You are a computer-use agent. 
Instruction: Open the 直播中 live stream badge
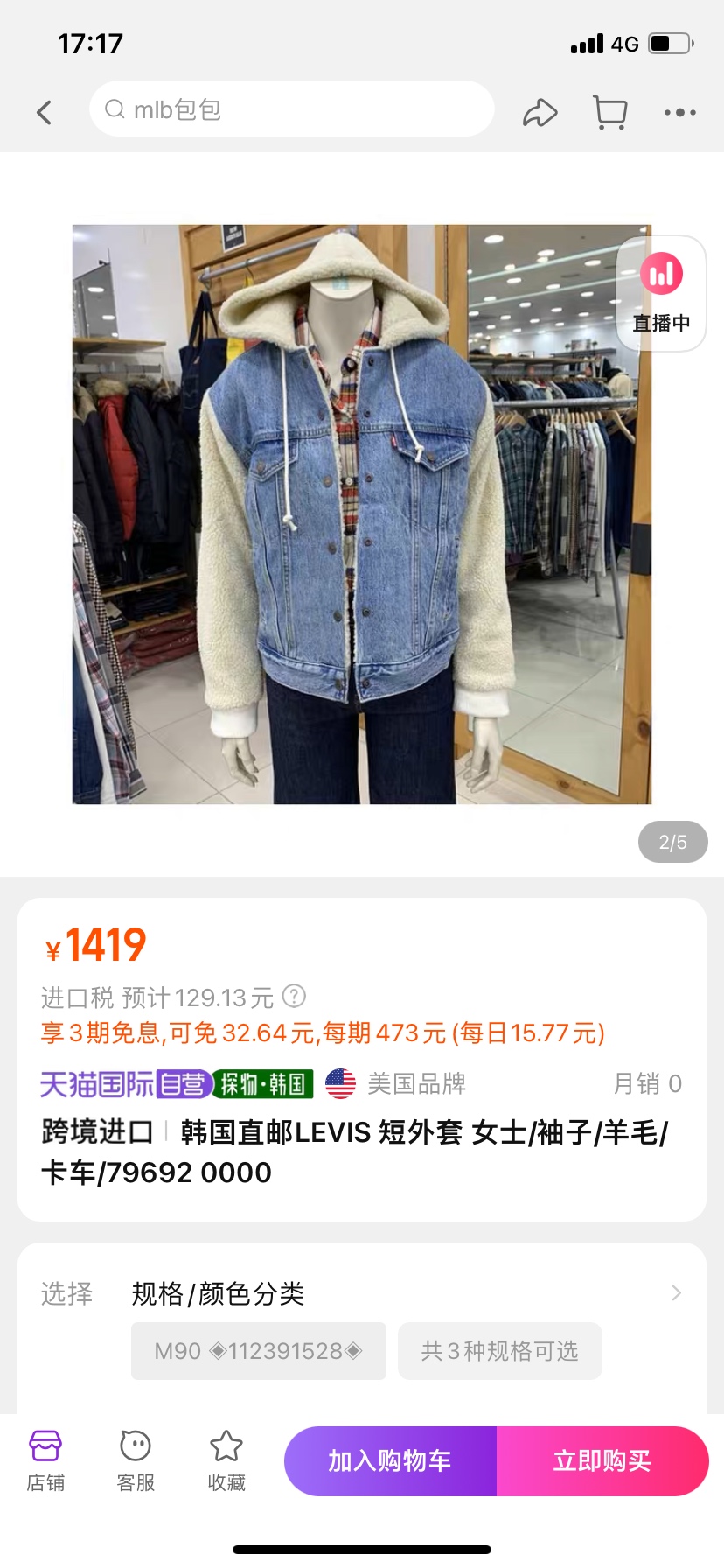(x=661, y=294)
